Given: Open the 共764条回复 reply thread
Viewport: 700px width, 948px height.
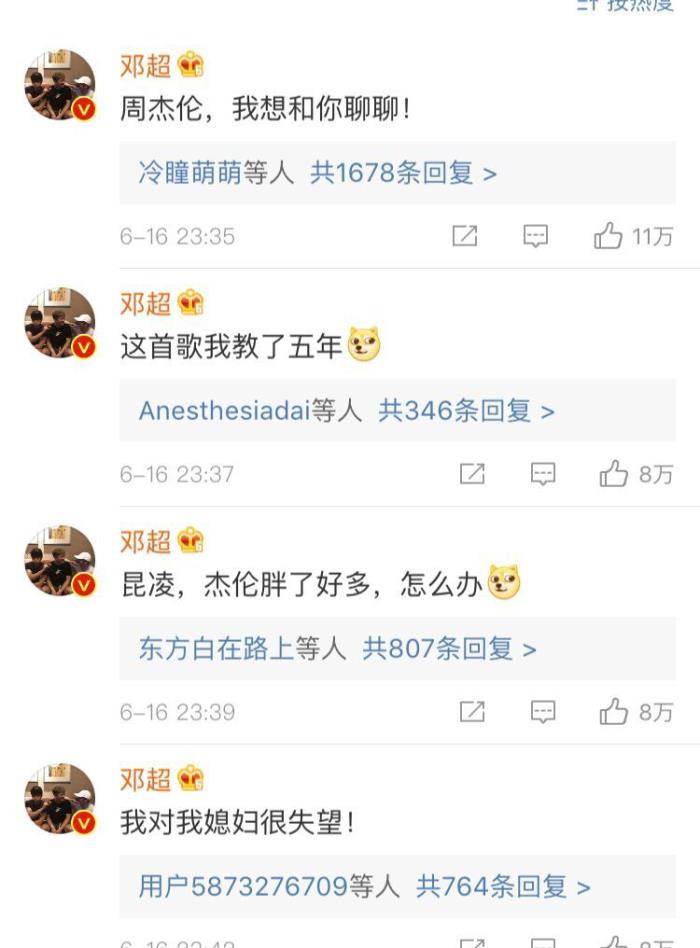Looking at the screenshot, I should pyautogui.click(x=503, y=886).
